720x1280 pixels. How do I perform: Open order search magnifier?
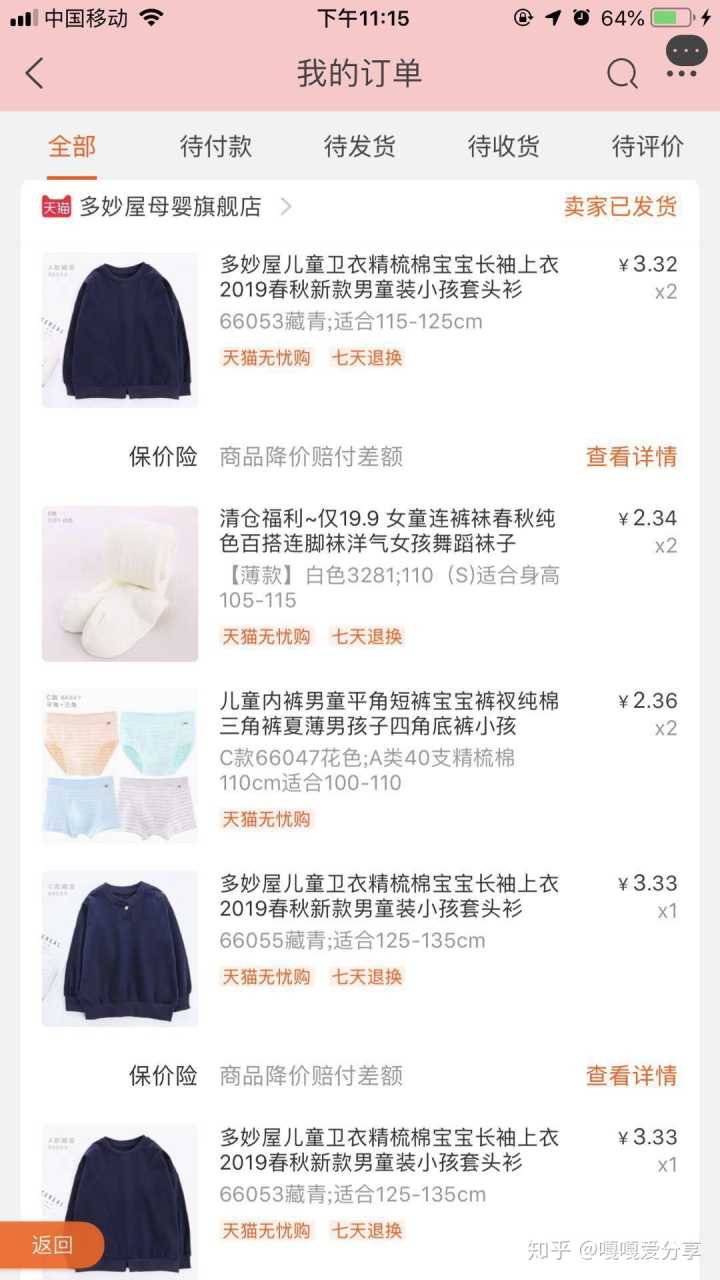pos(622,73)
